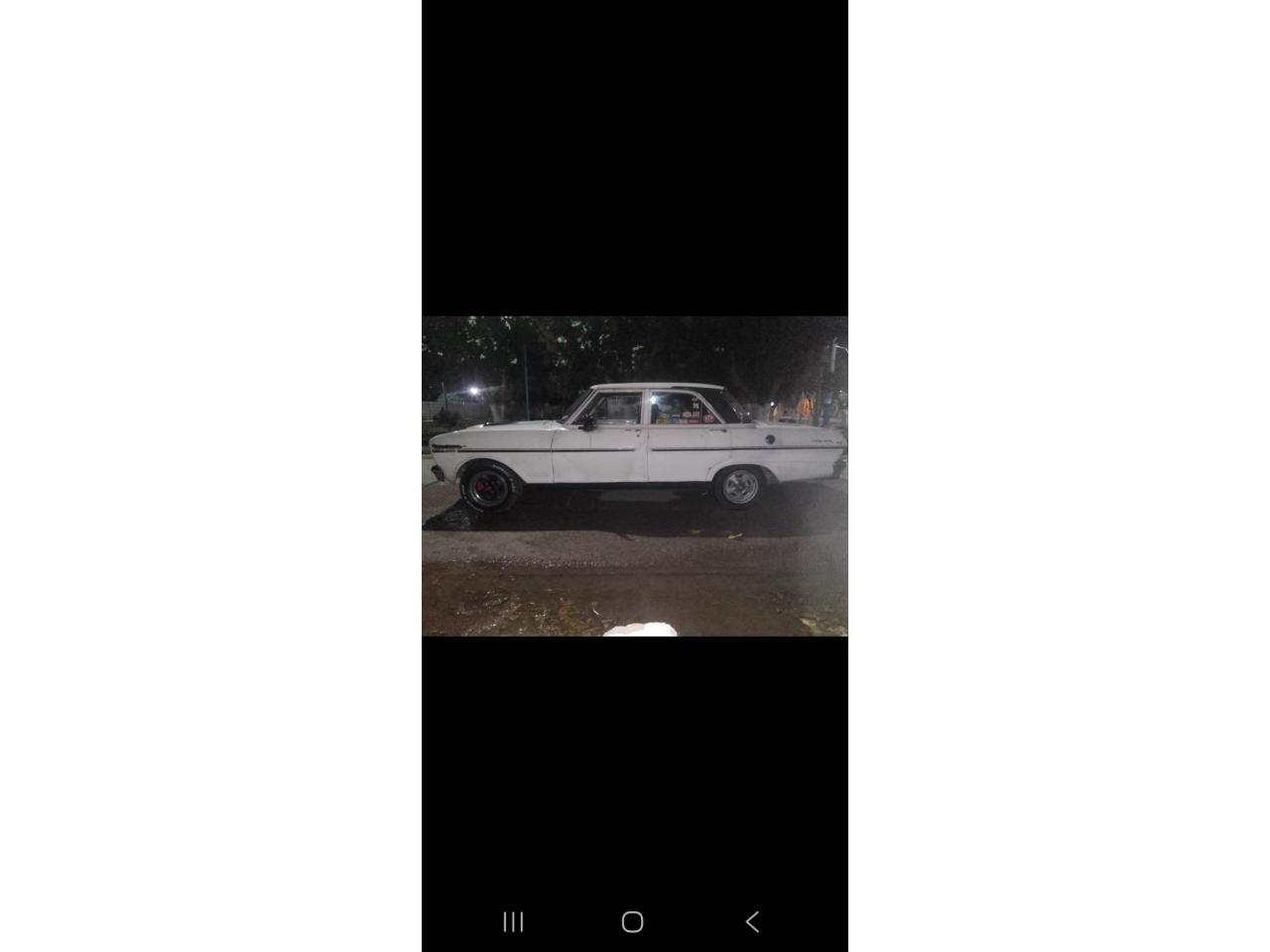Go to the home screen
Screen dimensions: 1270x952
632,922
